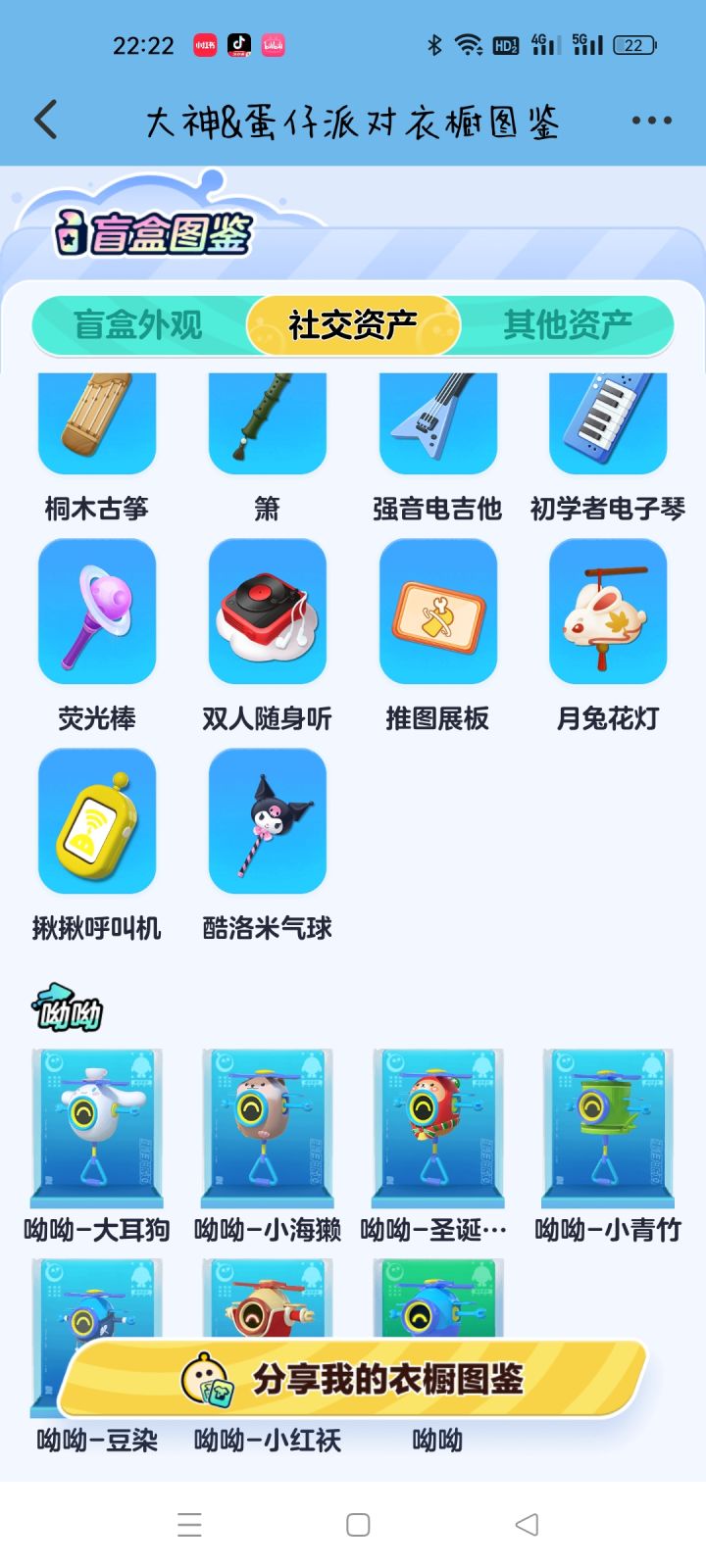Click the 酷洛米气球 balloon icon

(267, 821)
